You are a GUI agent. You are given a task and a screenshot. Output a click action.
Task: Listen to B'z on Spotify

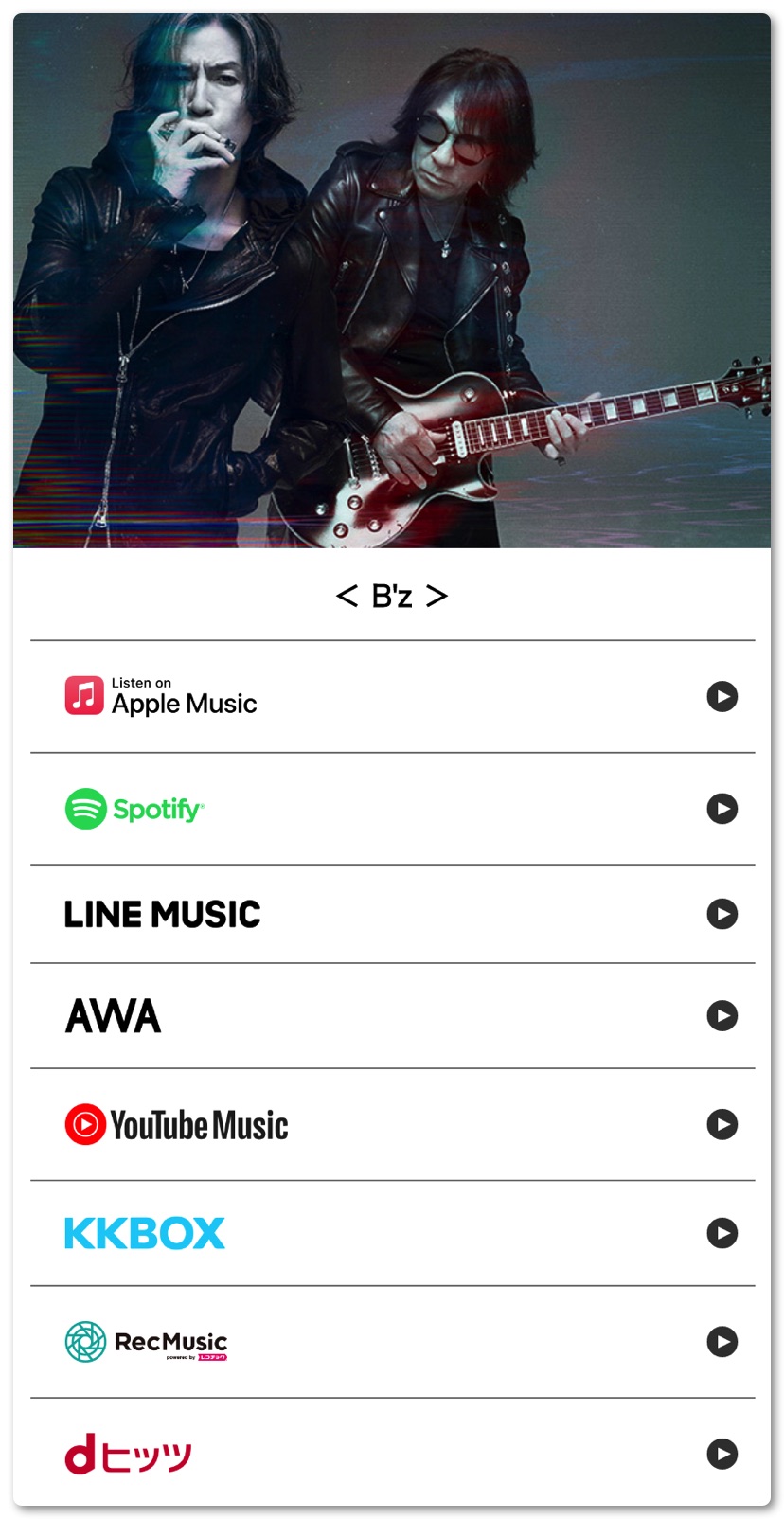click(x=392, y=809)
